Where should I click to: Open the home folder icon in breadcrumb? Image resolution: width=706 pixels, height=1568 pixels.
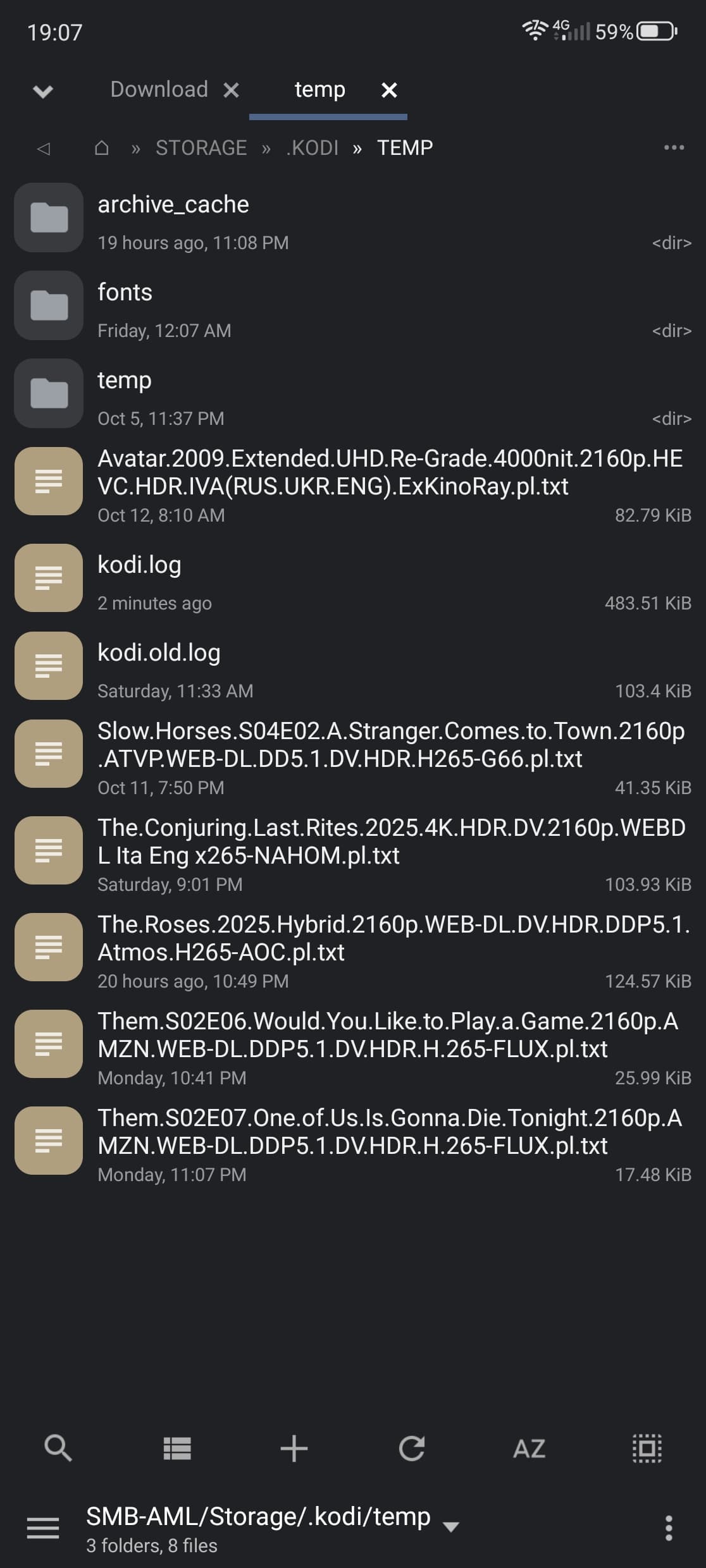(x=101, y=148)
